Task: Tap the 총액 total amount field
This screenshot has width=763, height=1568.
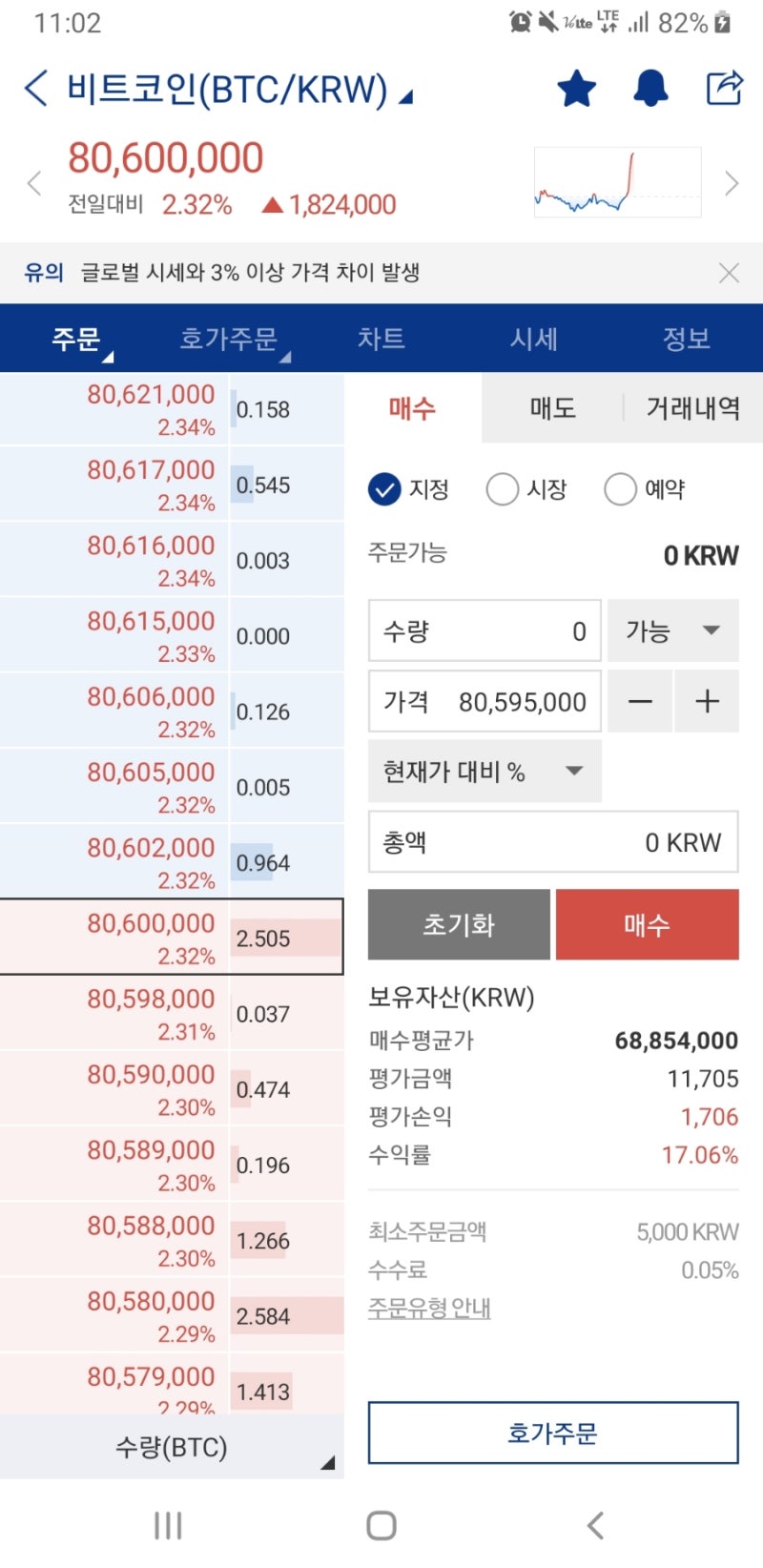Action: pos(553,841)
